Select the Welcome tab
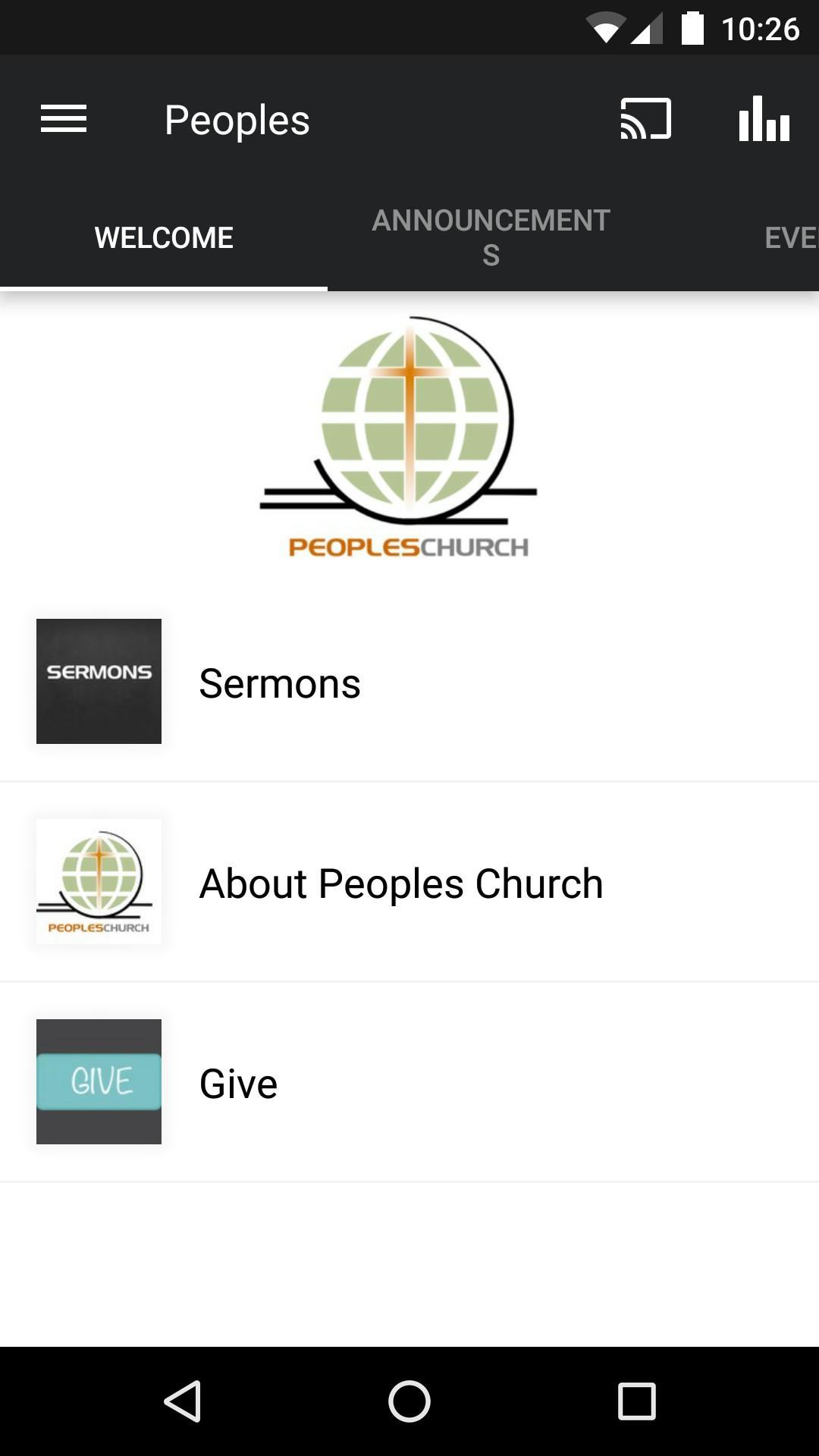The image size is (819, 1456). pos(164,237)
